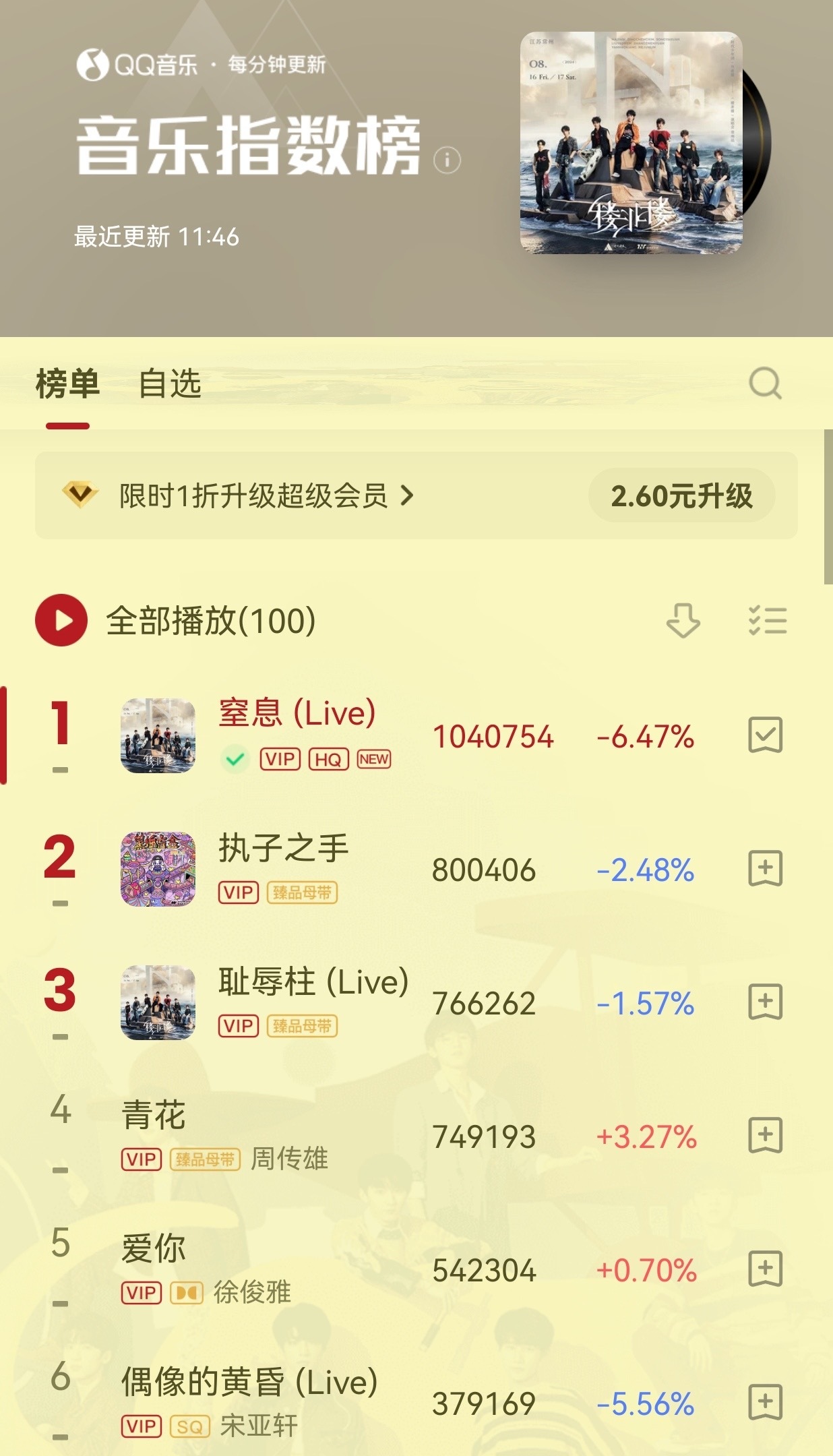This screenshot has height=1456, width=833.
Task: Play the song 窒息 (Live)
Action: click(x=297, y=713)
